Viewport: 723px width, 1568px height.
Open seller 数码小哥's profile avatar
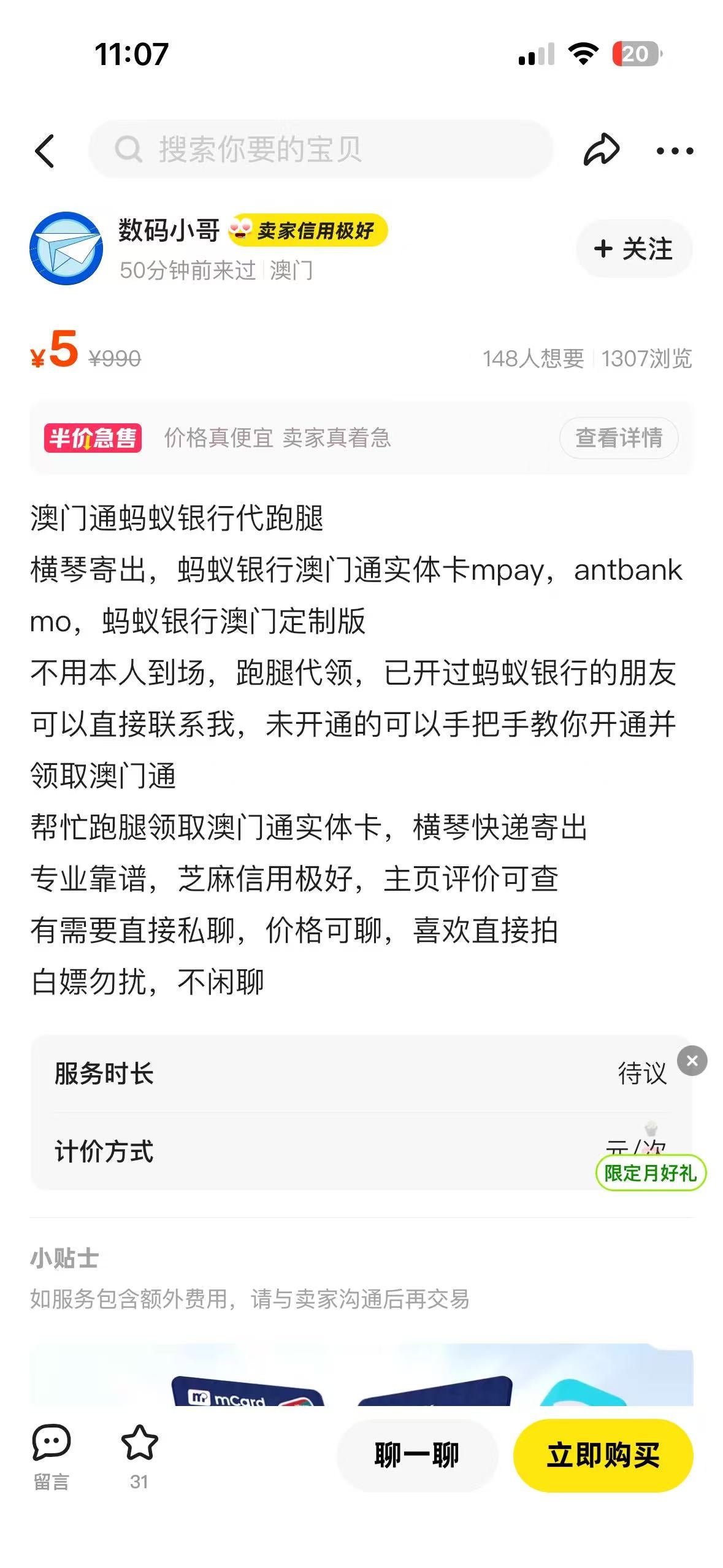pos(66,248)
